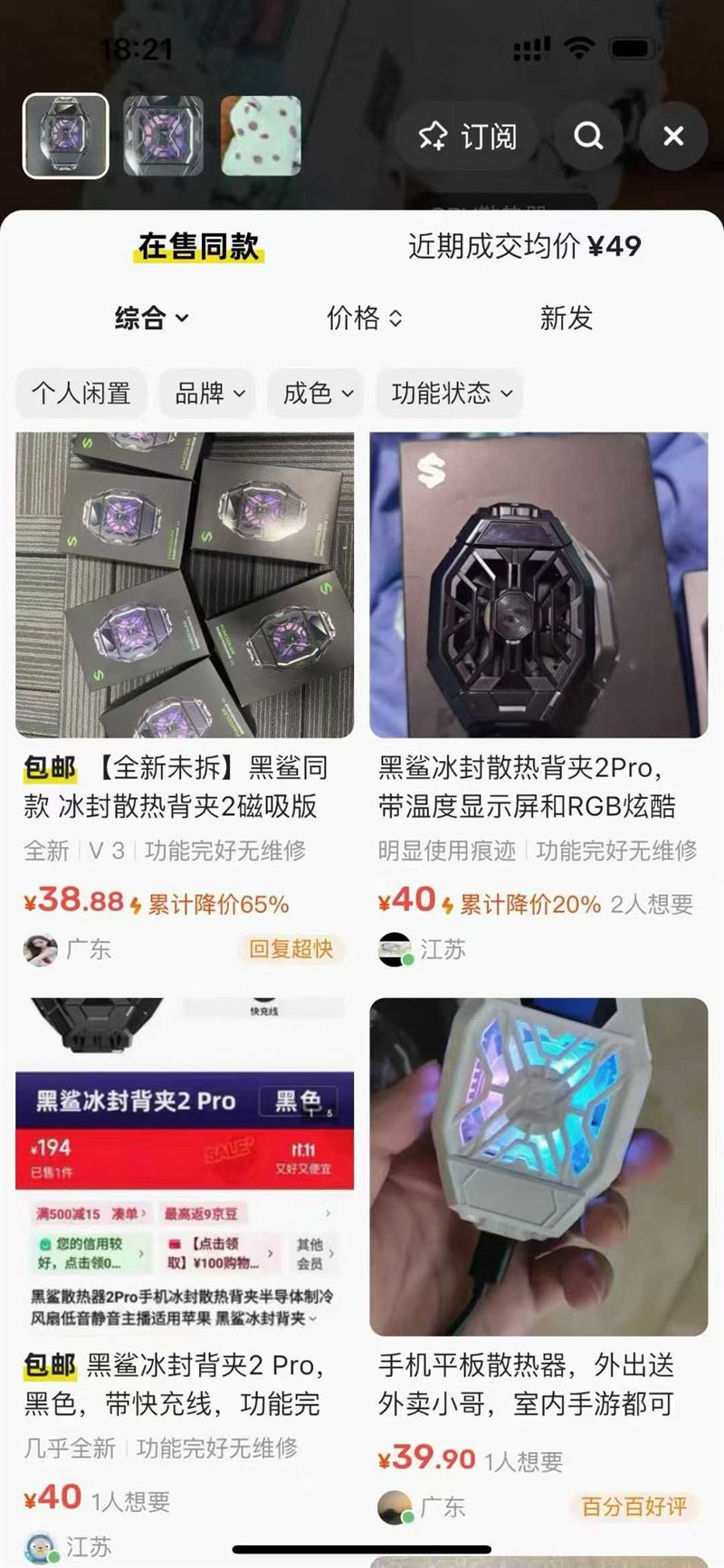
Task: Switch to the 近期成交均价 tab
Action: pyautogui.click(x=524, y=246)
